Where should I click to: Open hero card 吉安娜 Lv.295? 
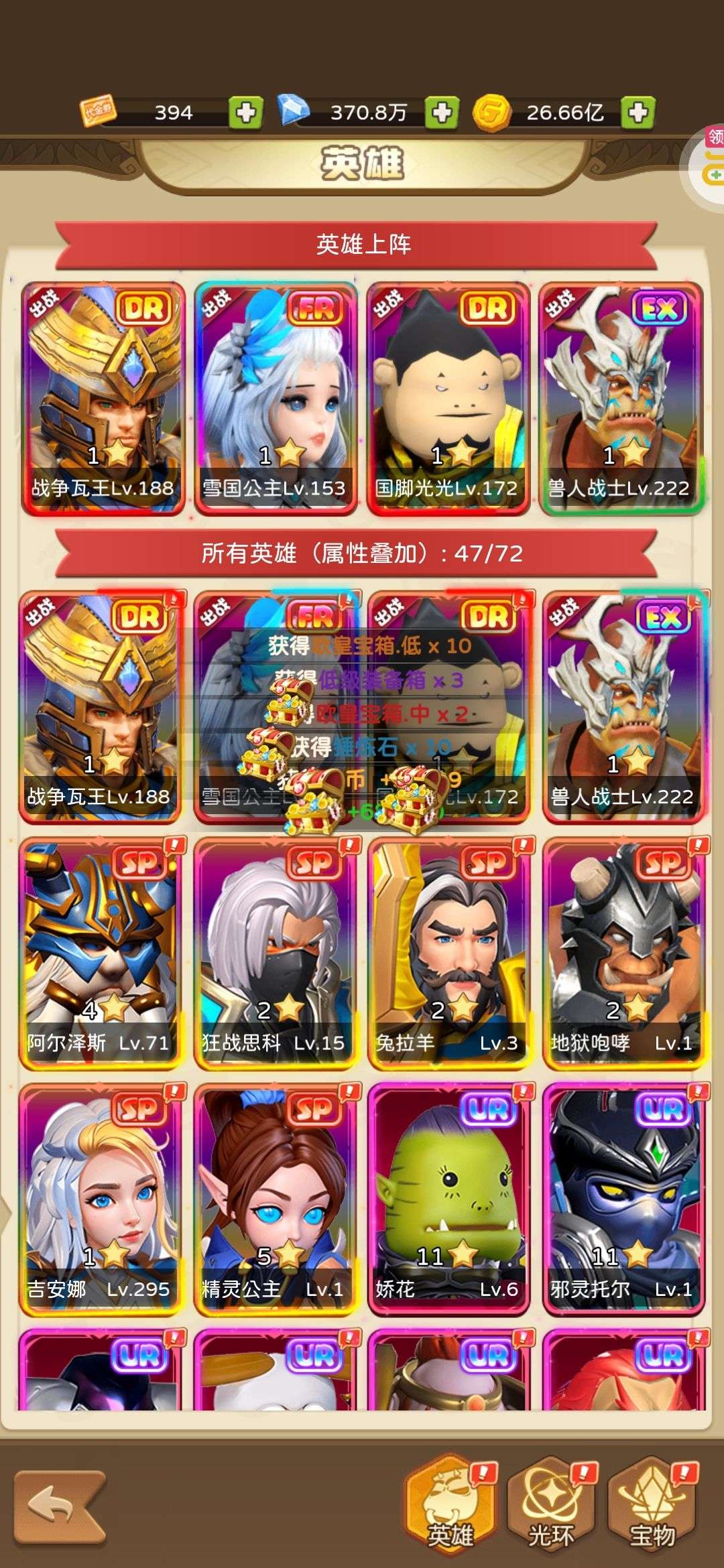pyautogui.click(x=101, y=1200)
